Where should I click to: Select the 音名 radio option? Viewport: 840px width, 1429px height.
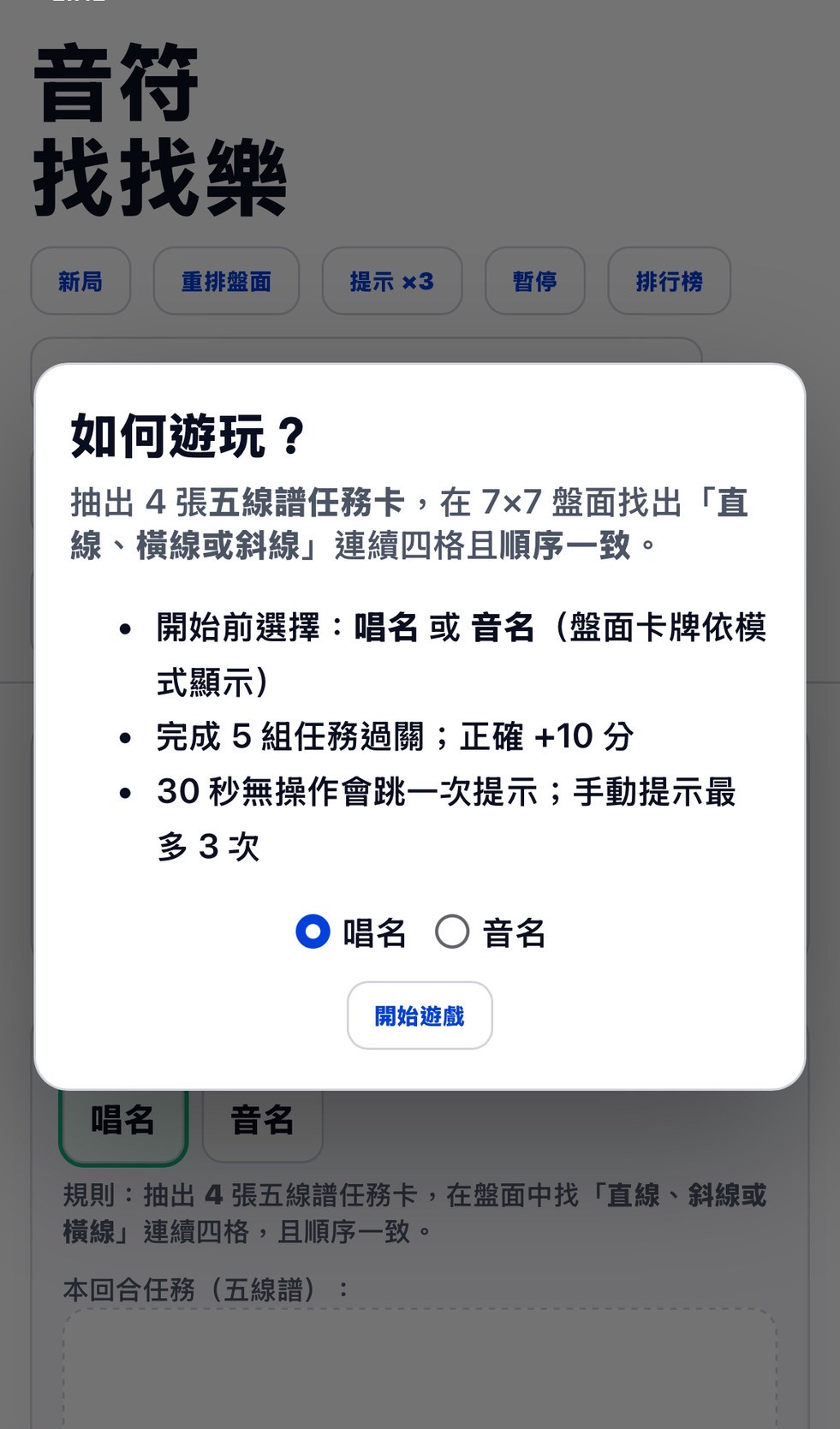(452, 932)
